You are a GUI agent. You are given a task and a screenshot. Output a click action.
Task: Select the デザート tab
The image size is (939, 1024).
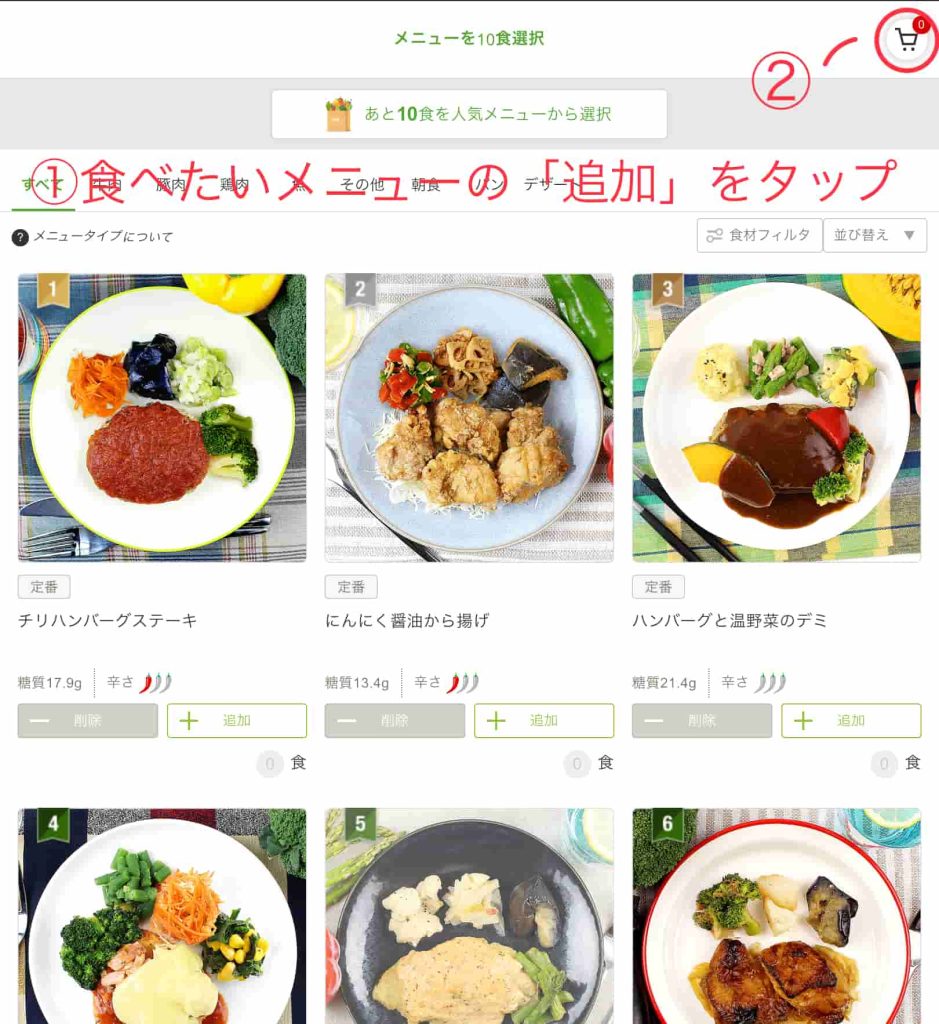(547, 185)
